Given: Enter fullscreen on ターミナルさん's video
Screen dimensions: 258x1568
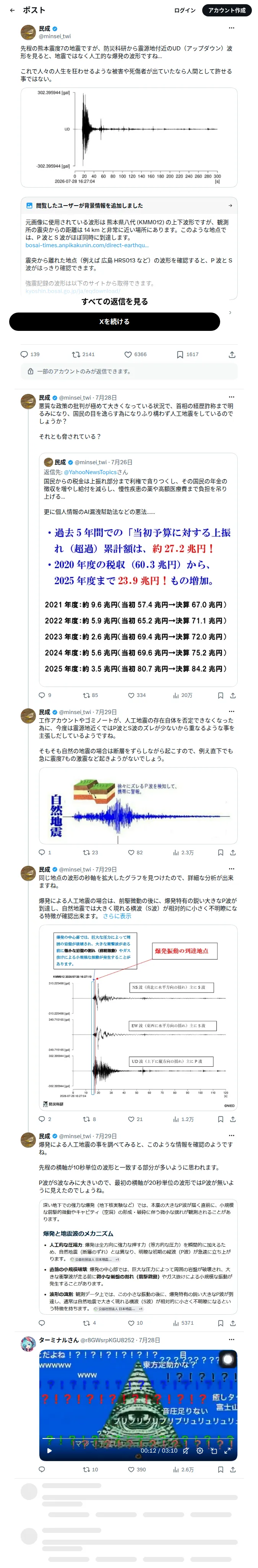Looking at the screenshot, I should [227, 1451].
